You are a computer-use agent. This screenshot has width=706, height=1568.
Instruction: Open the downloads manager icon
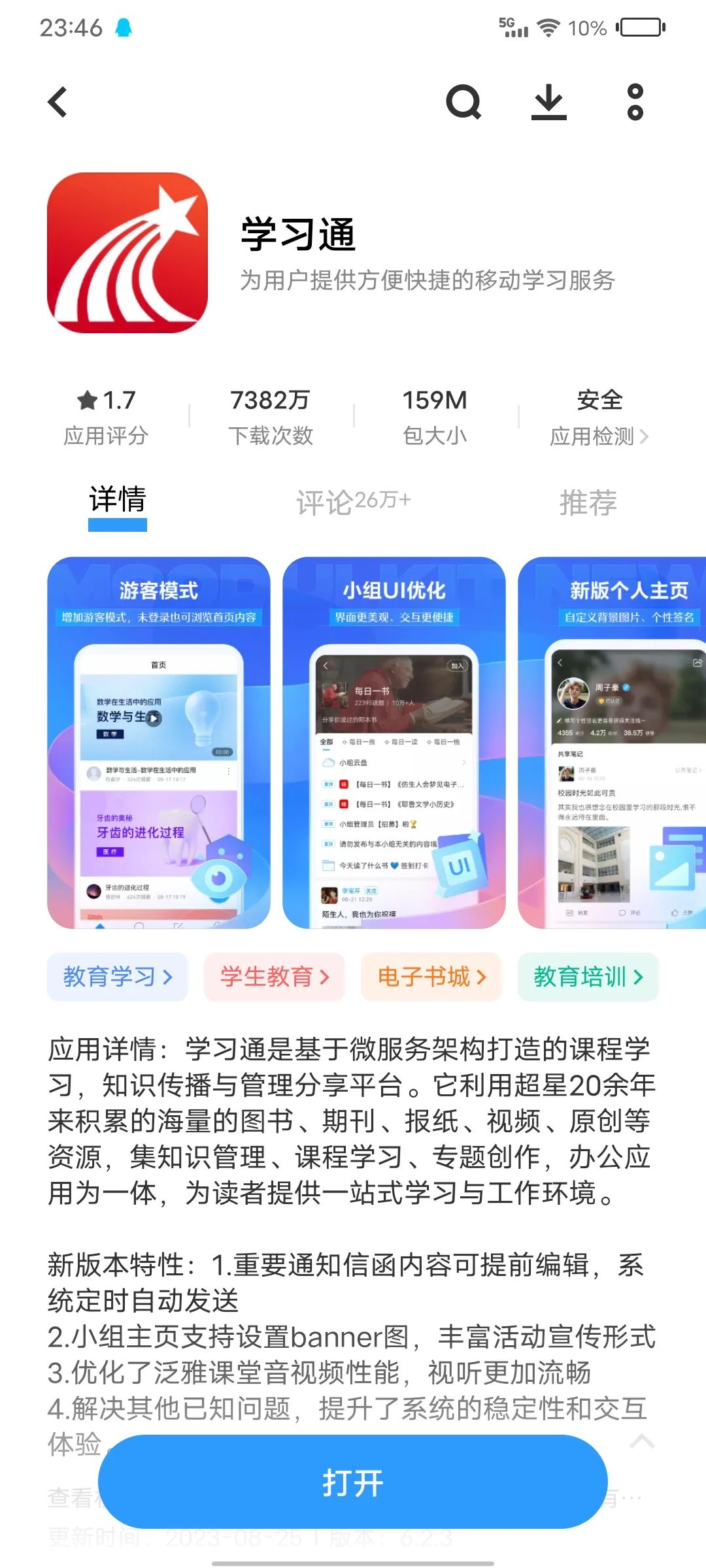coord(549,103)
